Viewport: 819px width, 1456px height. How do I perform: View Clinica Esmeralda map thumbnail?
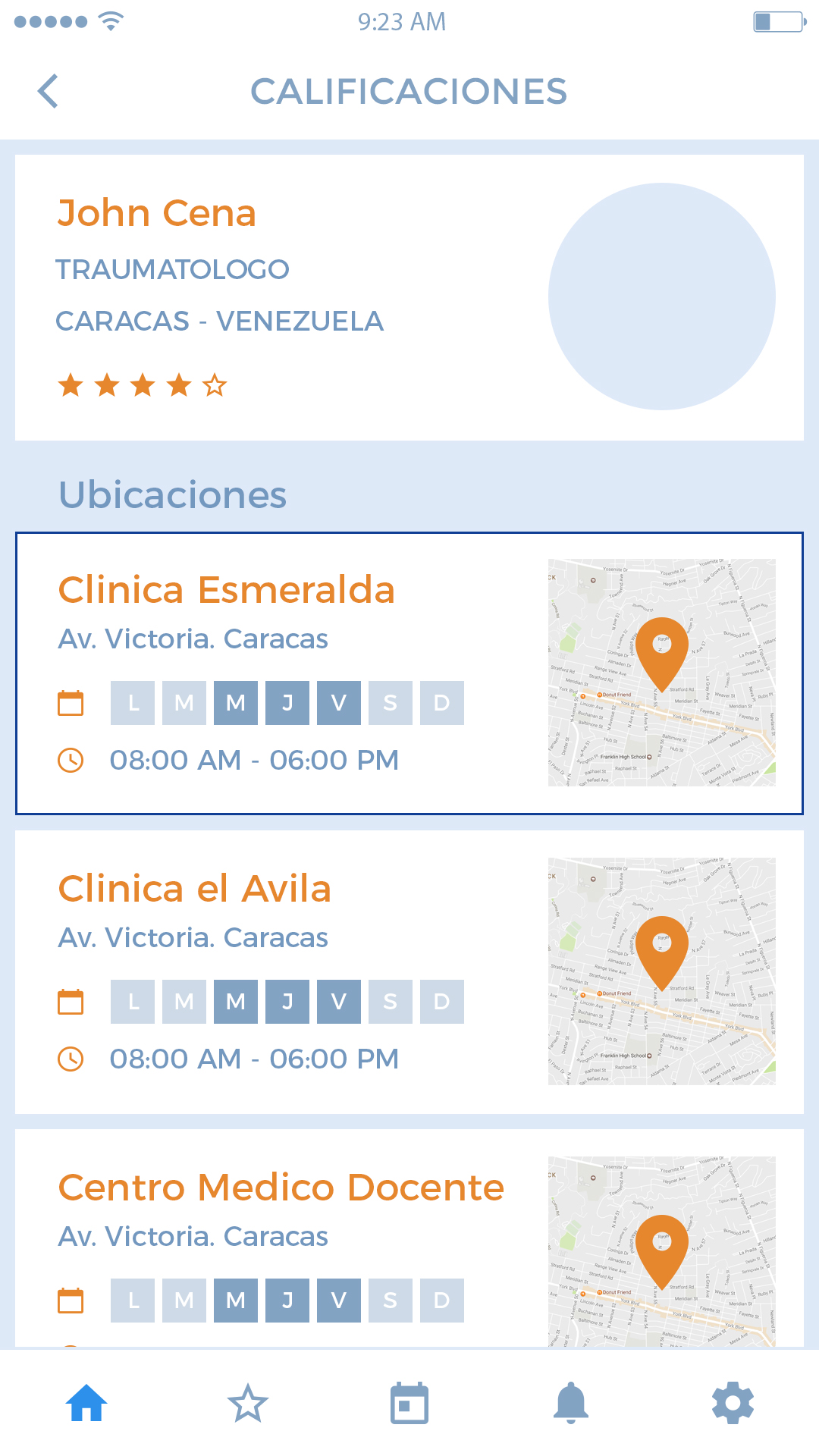pyautogui.click(x=662, y=673)
